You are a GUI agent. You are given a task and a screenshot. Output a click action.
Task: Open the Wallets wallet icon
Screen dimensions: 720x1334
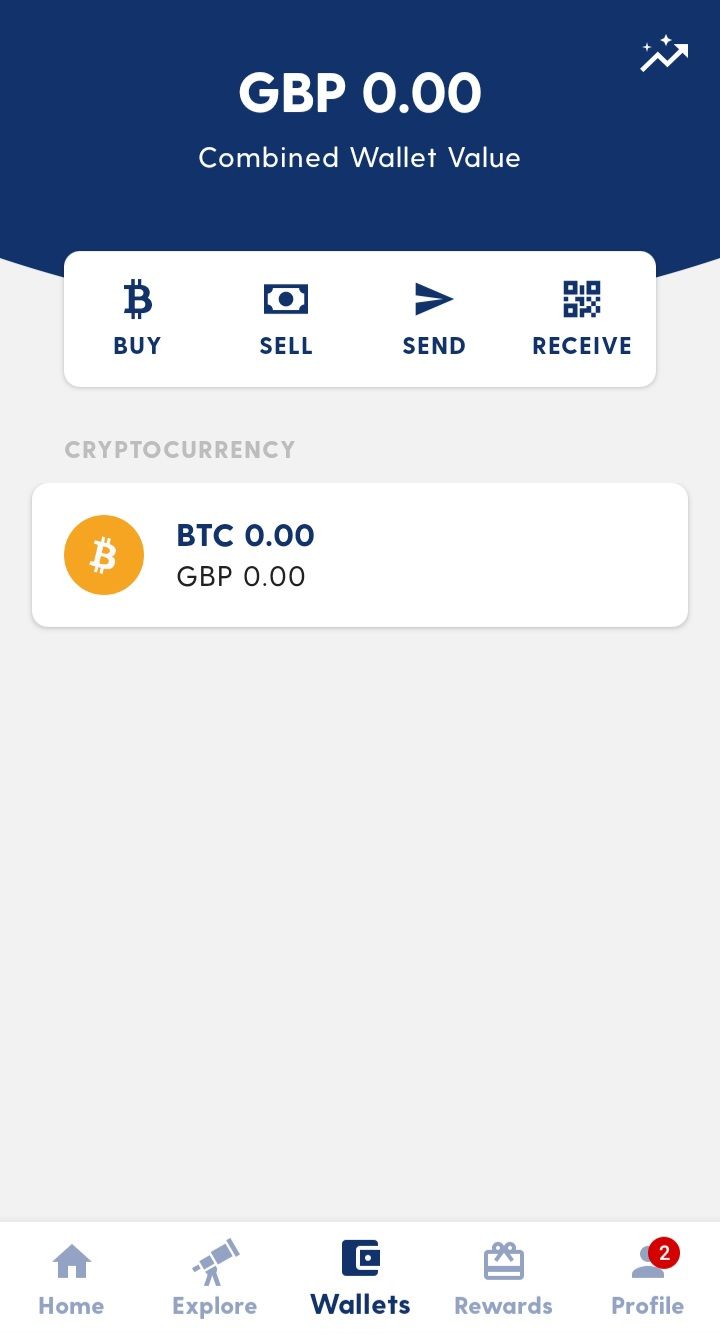coord(360,1258)
